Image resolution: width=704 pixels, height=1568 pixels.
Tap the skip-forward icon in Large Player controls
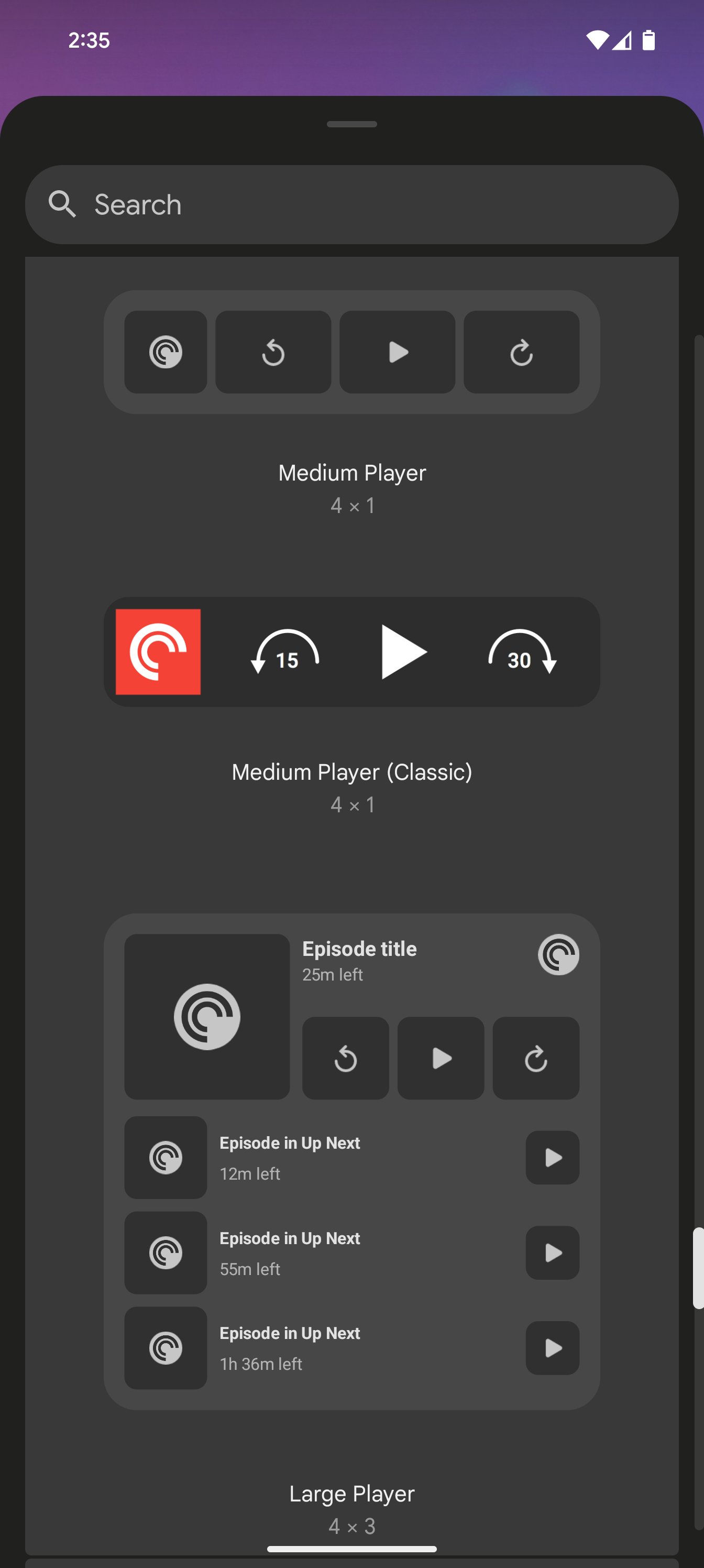coord(535,1058)
